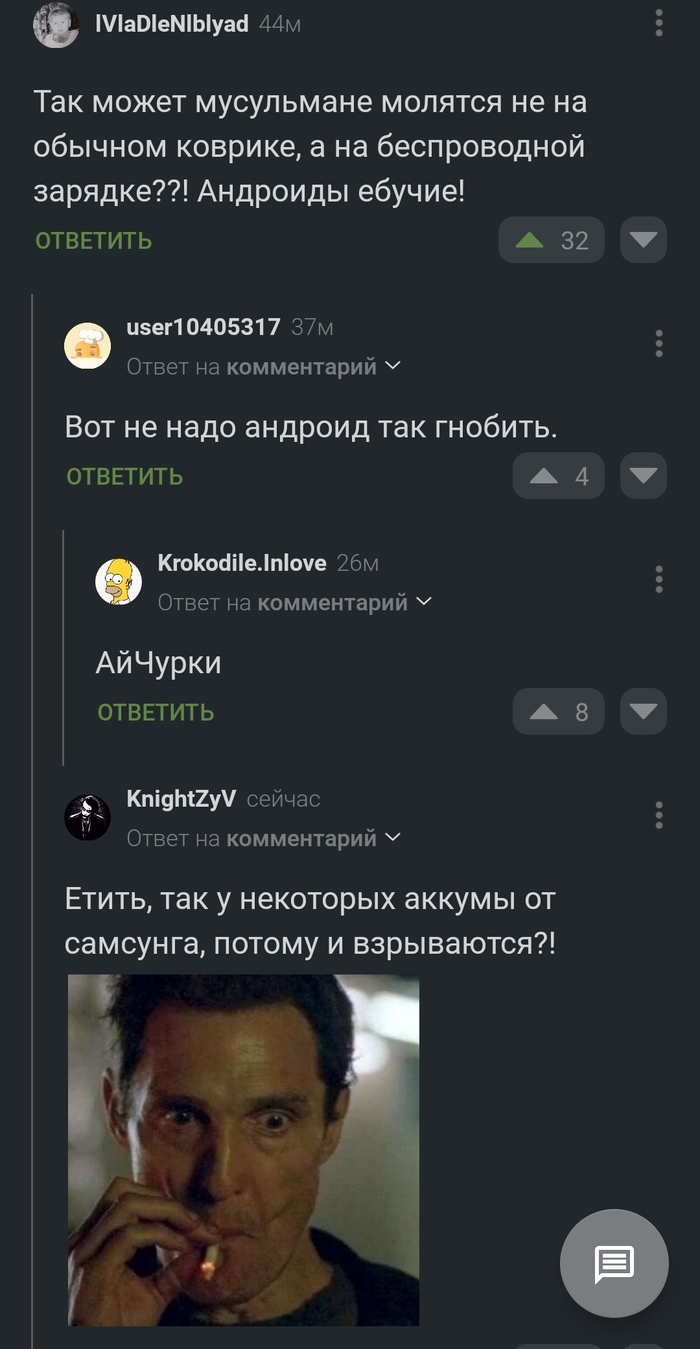Screen dimensions: 700x1349
Task: Reply to Krokodile.Inlove's comment
Action: pyautogui.click(x=156, y=713)
